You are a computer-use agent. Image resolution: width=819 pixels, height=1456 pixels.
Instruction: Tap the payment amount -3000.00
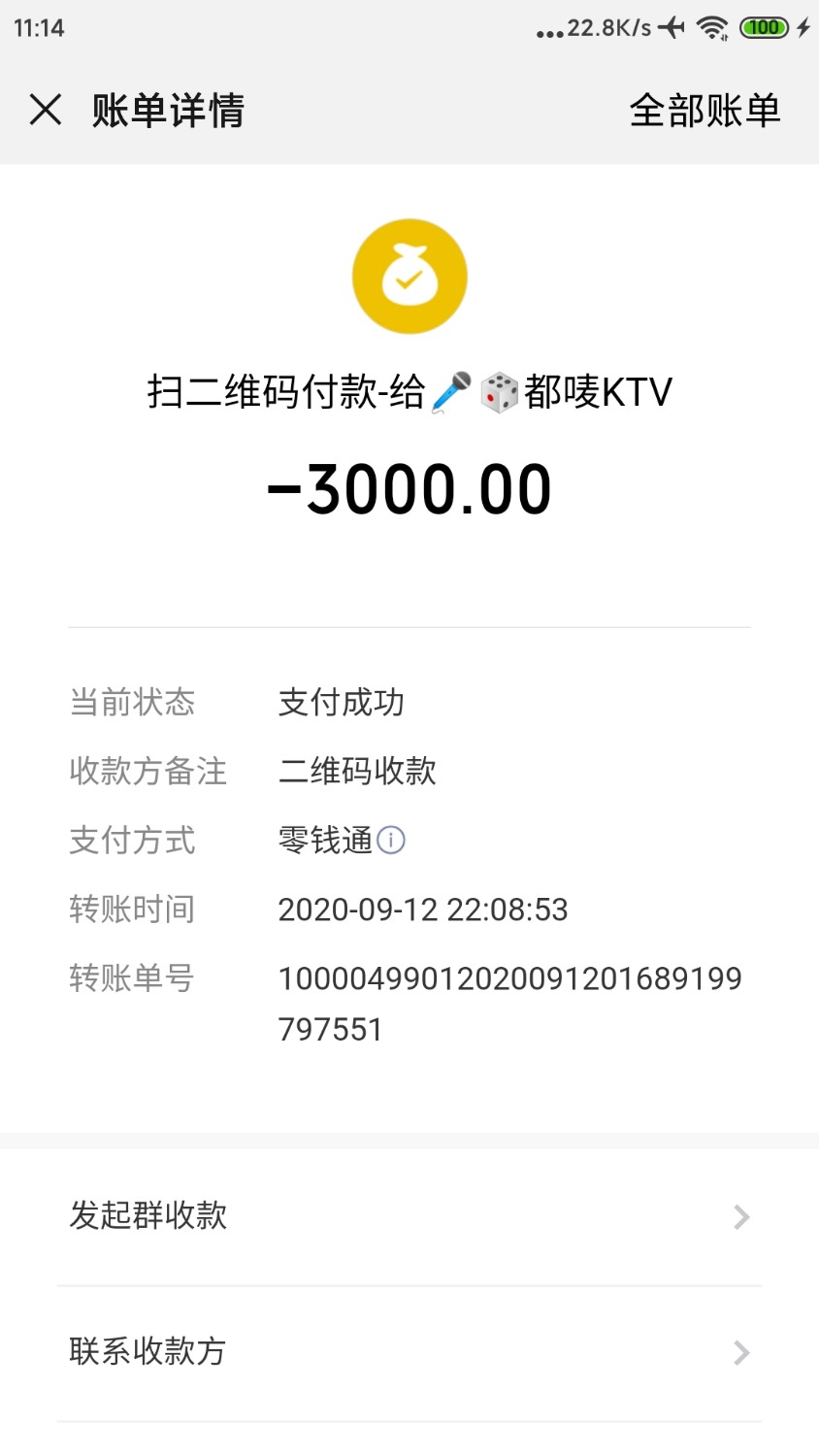pyautogui.click(x=409, y=490)
